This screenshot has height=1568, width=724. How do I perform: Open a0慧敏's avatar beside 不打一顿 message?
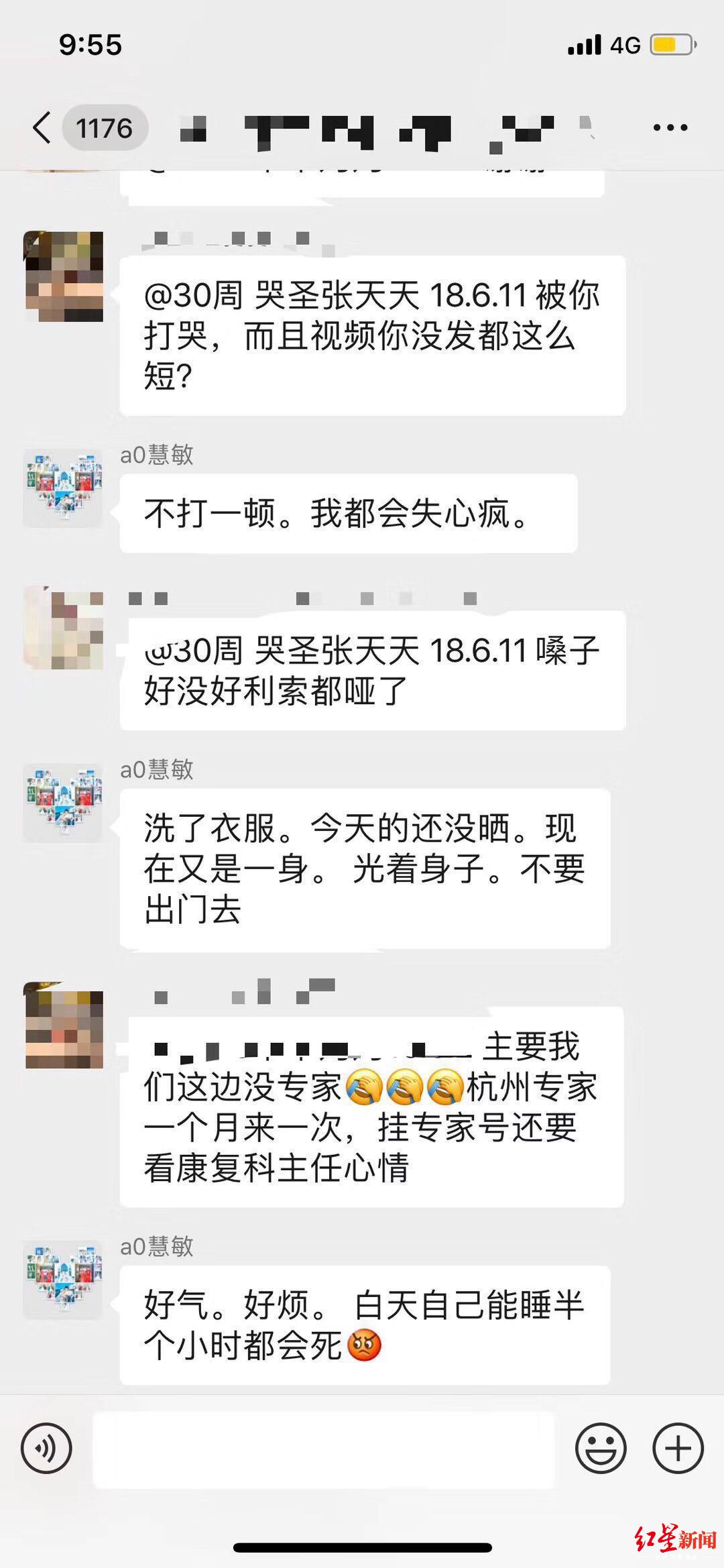click(64, 488)
